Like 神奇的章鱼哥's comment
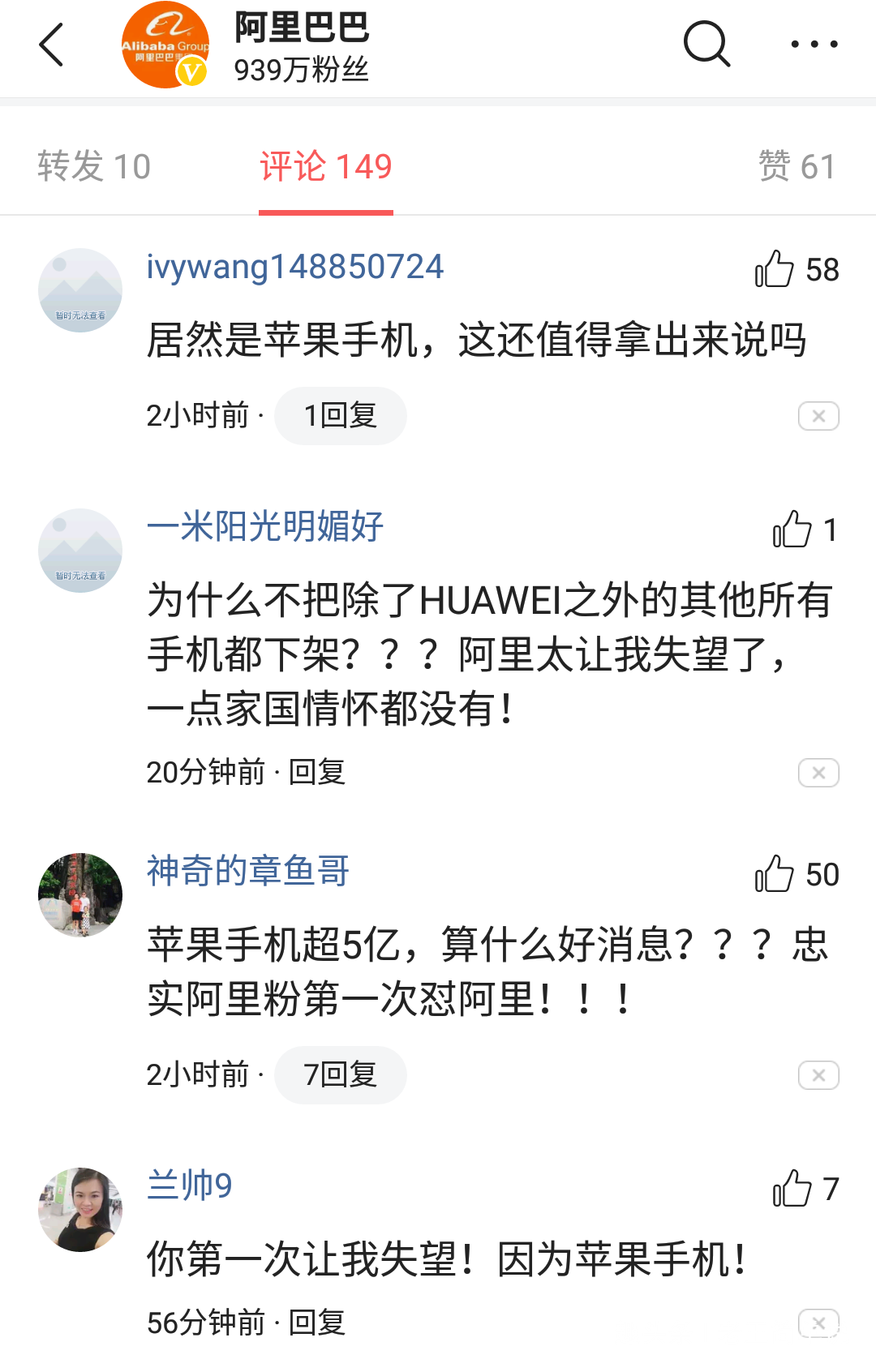 coord(775,874)
